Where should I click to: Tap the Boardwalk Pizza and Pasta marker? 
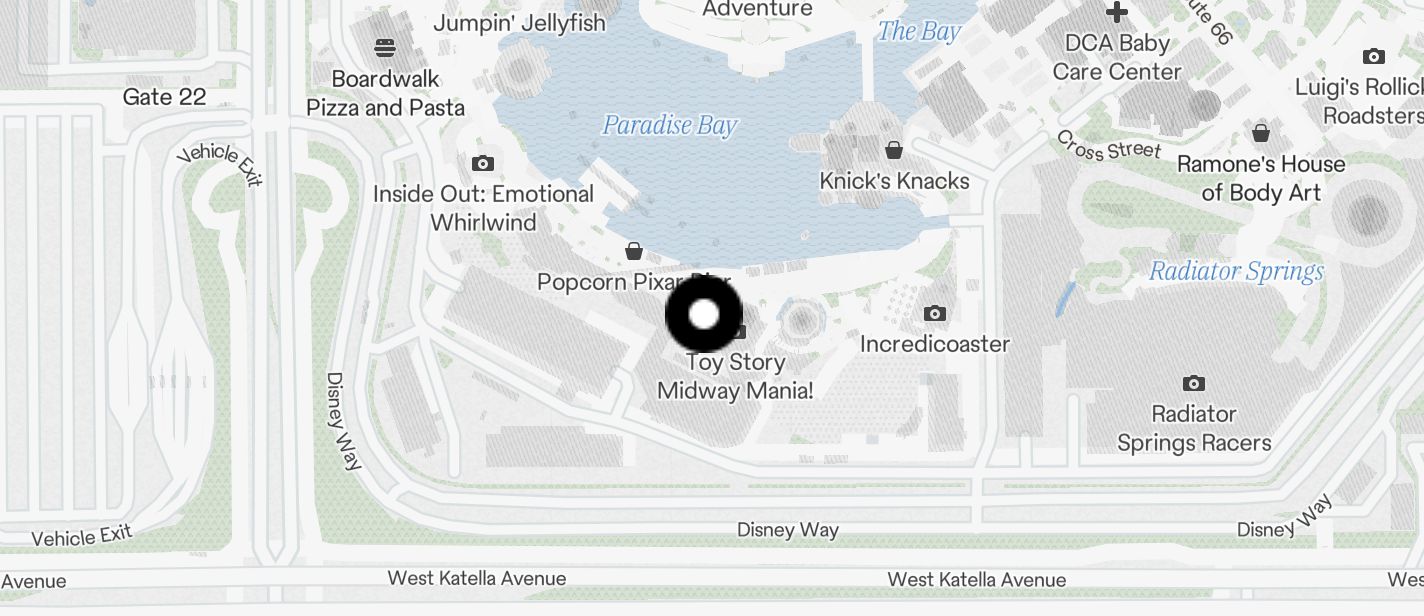(x=385, y=47)
